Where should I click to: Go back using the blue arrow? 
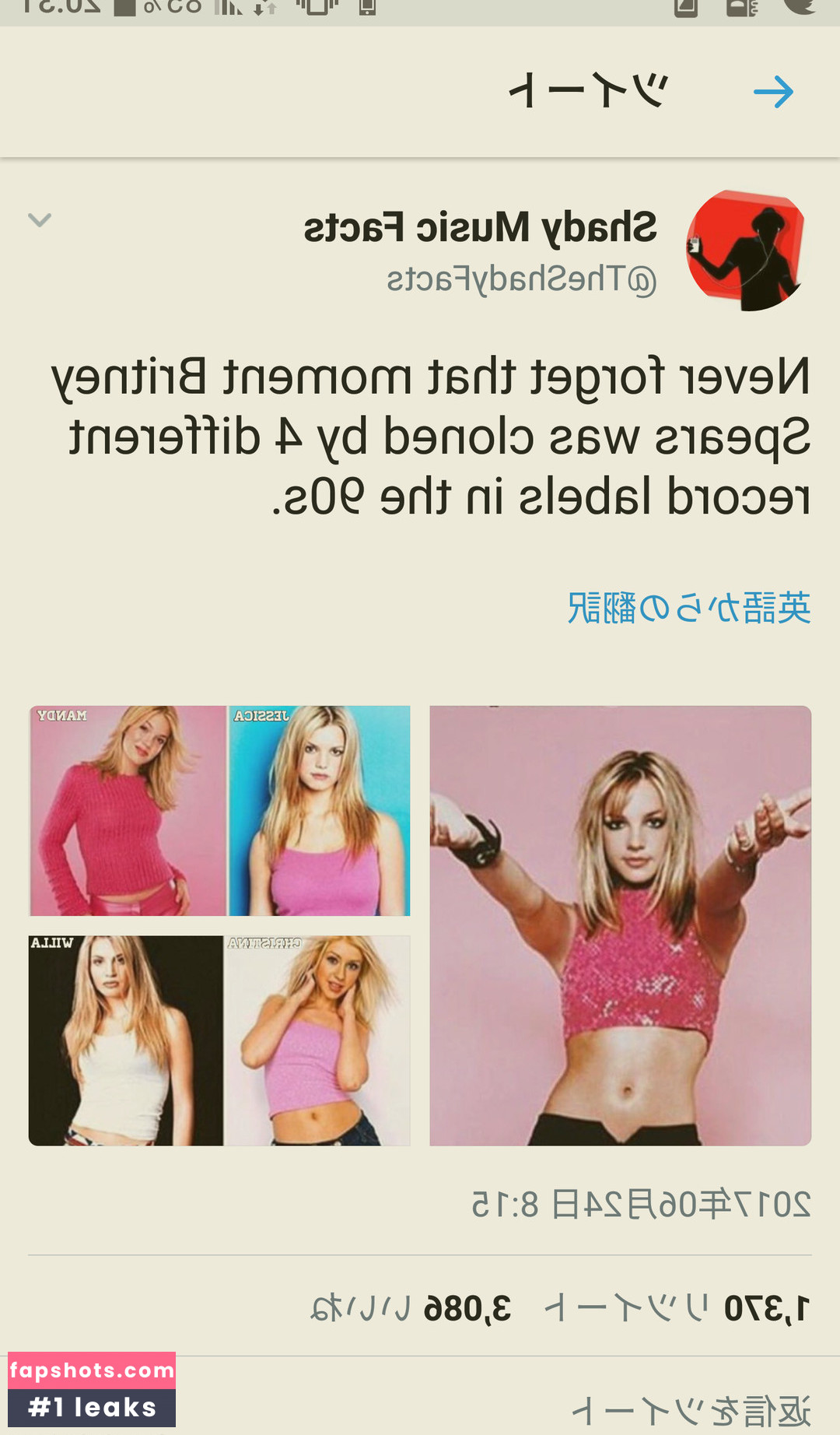(773, 93)
